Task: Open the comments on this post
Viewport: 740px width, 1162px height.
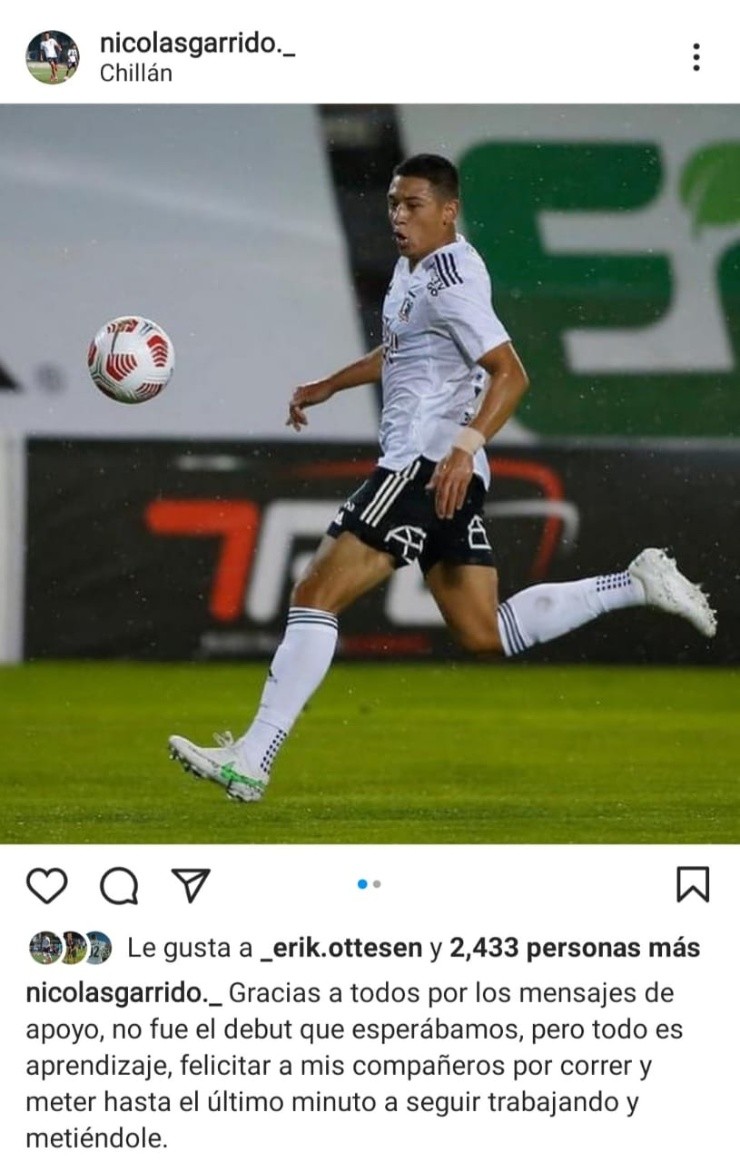Action: 119,885
